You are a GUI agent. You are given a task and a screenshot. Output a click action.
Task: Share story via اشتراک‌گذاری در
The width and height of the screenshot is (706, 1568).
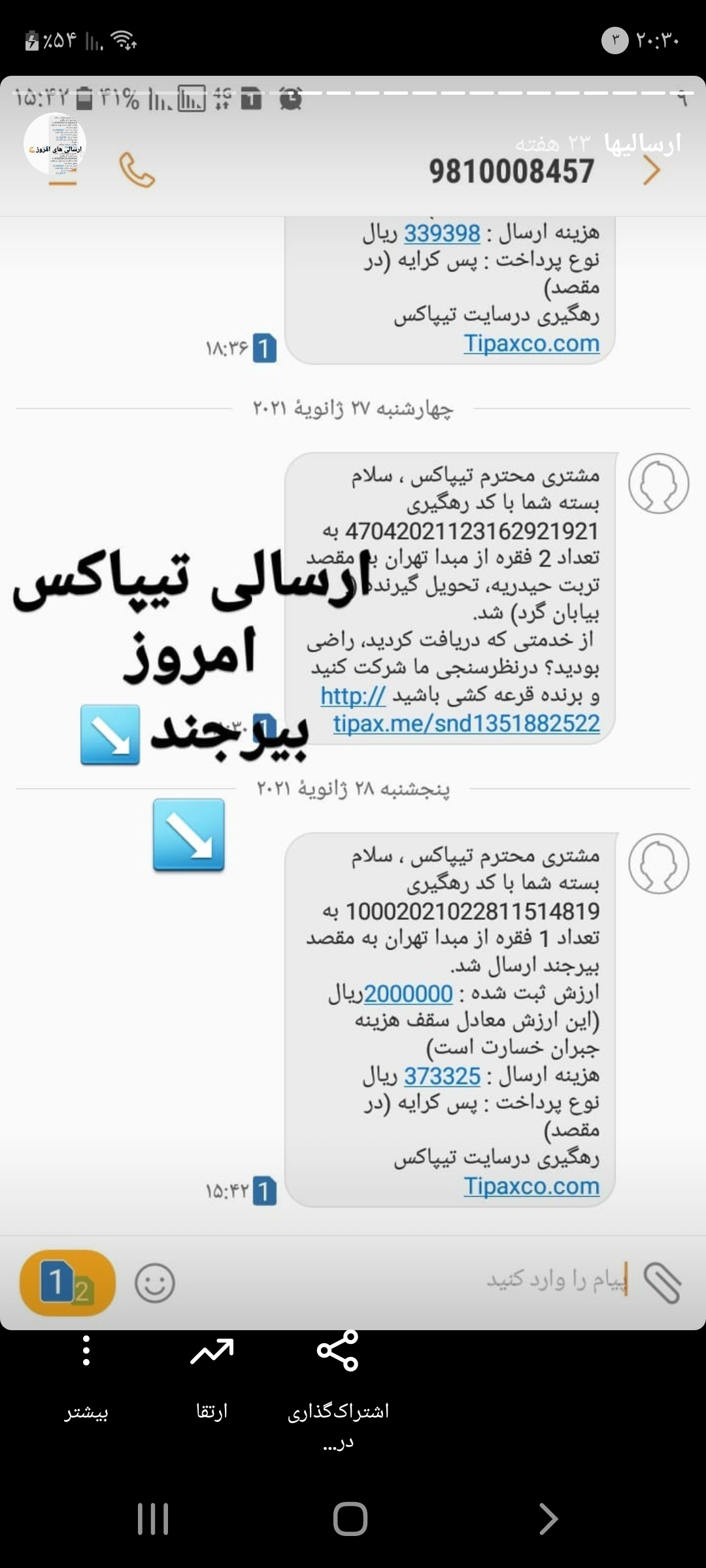tap(338, 1379)
